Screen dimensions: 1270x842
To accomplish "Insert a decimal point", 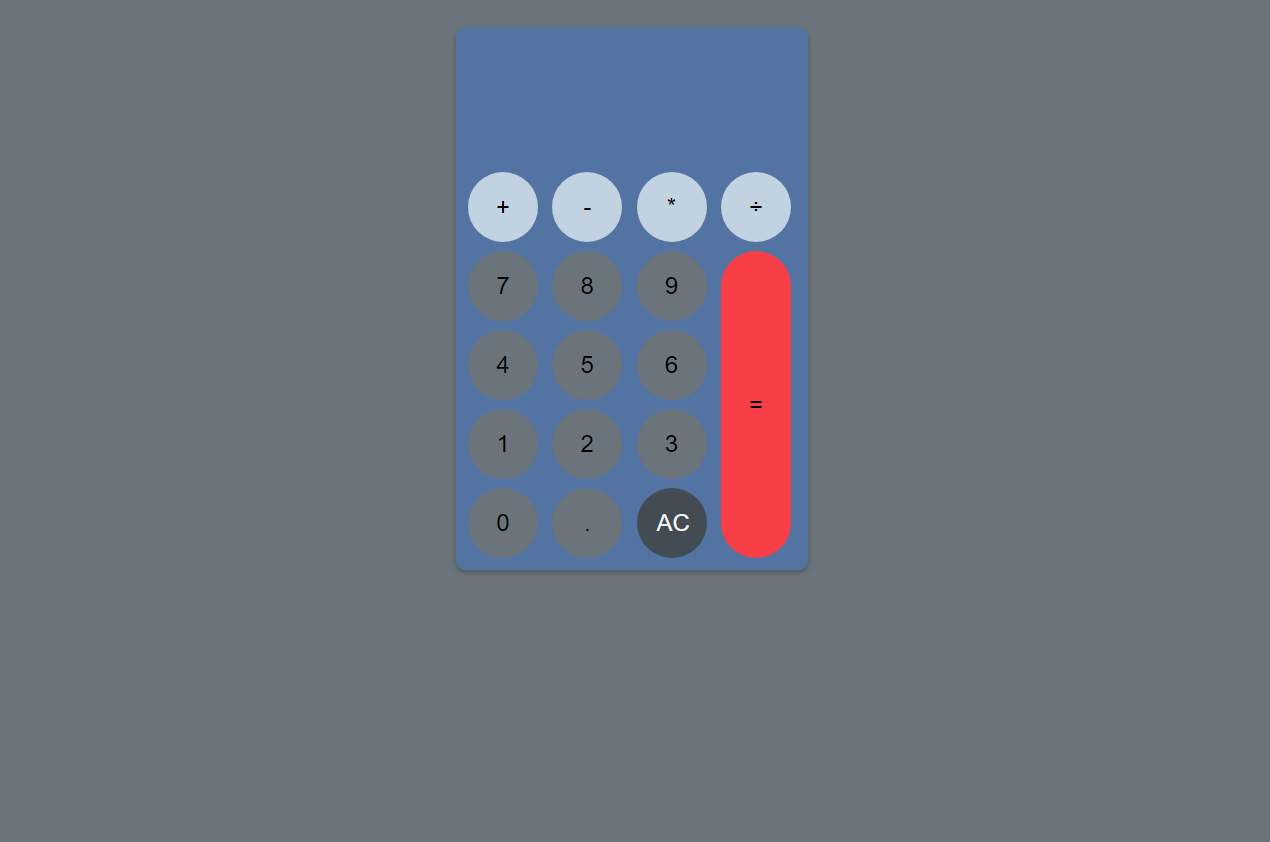I will (587, 523).
